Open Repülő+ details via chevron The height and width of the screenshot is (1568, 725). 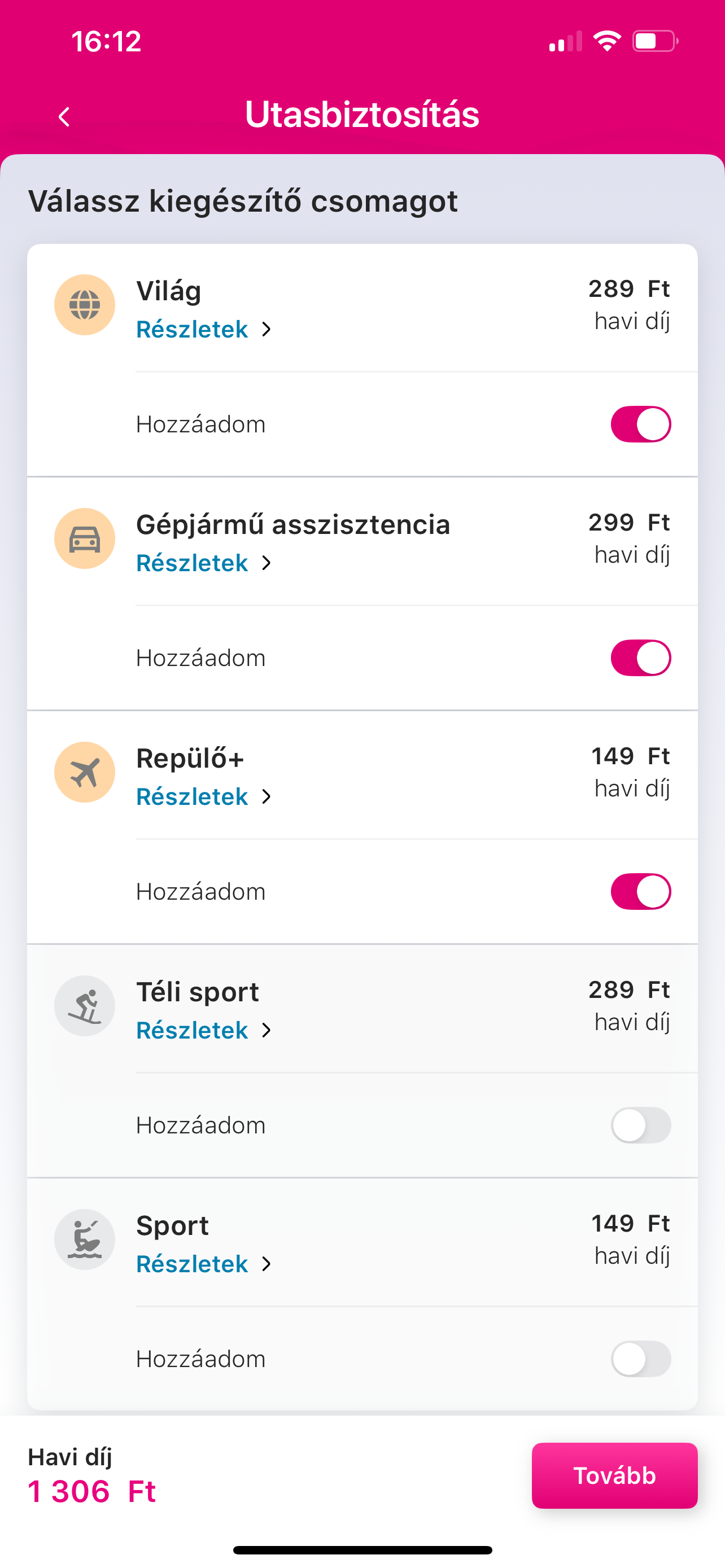(267, 796)
